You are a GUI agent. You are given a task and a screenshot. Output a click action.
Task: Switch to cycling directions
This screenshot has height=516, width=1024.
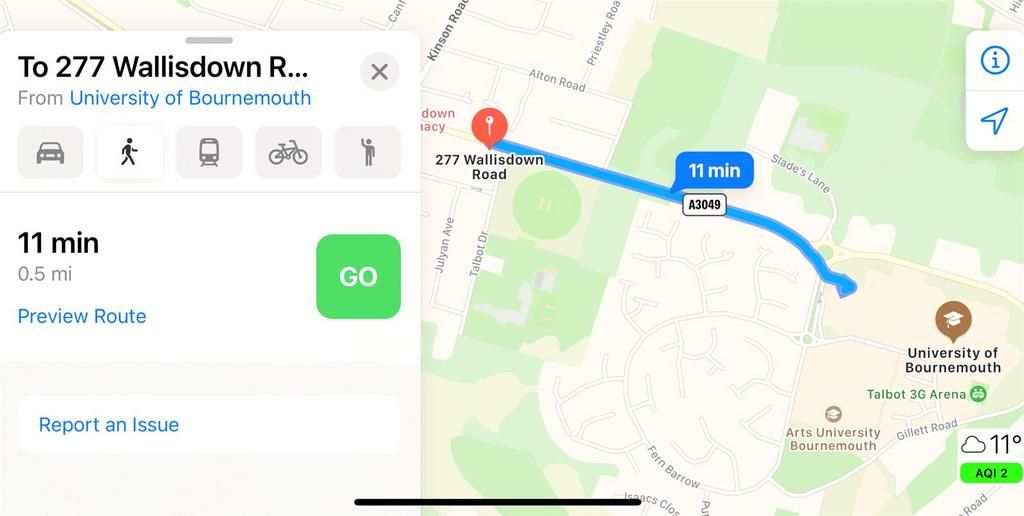coord(288,152)
